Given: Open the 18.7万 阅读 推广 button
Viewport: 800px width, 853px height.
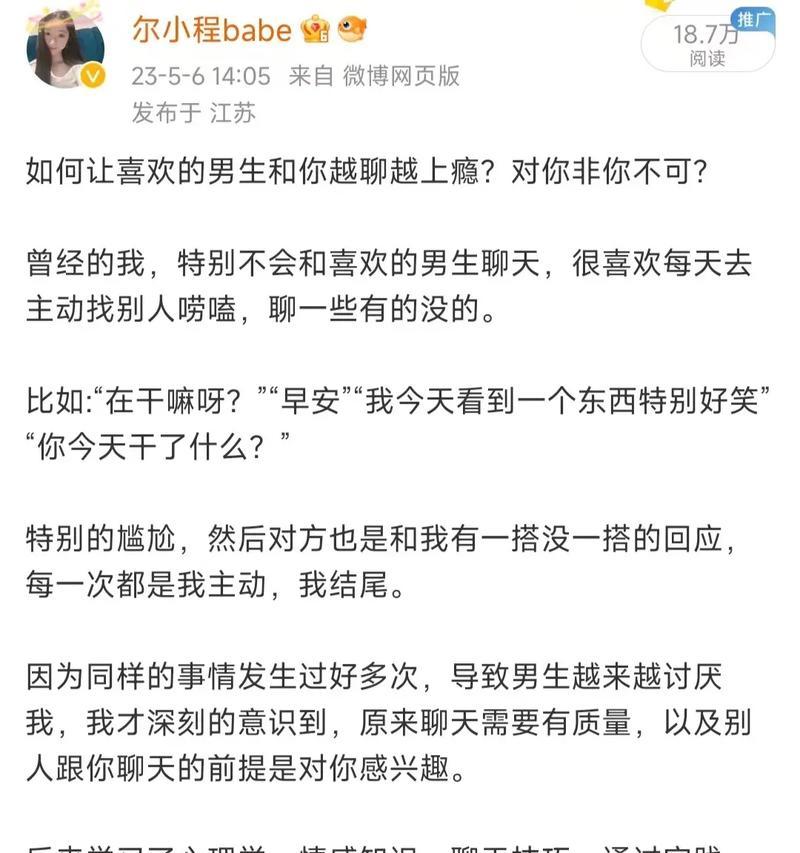Looking at the screenshot, I should pyautogui.click(x=707, y=43).
